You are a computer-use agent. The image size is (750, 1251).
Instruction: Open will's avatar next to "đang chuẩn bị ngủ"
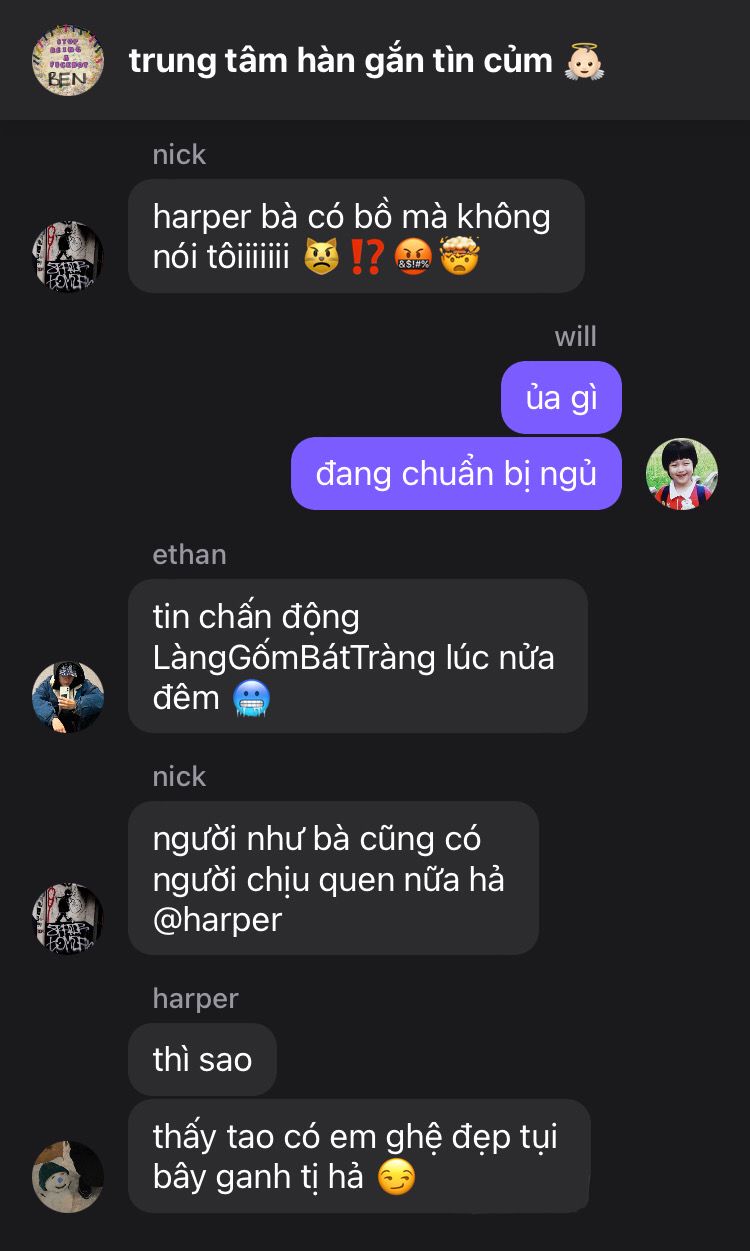coord(682,474)
